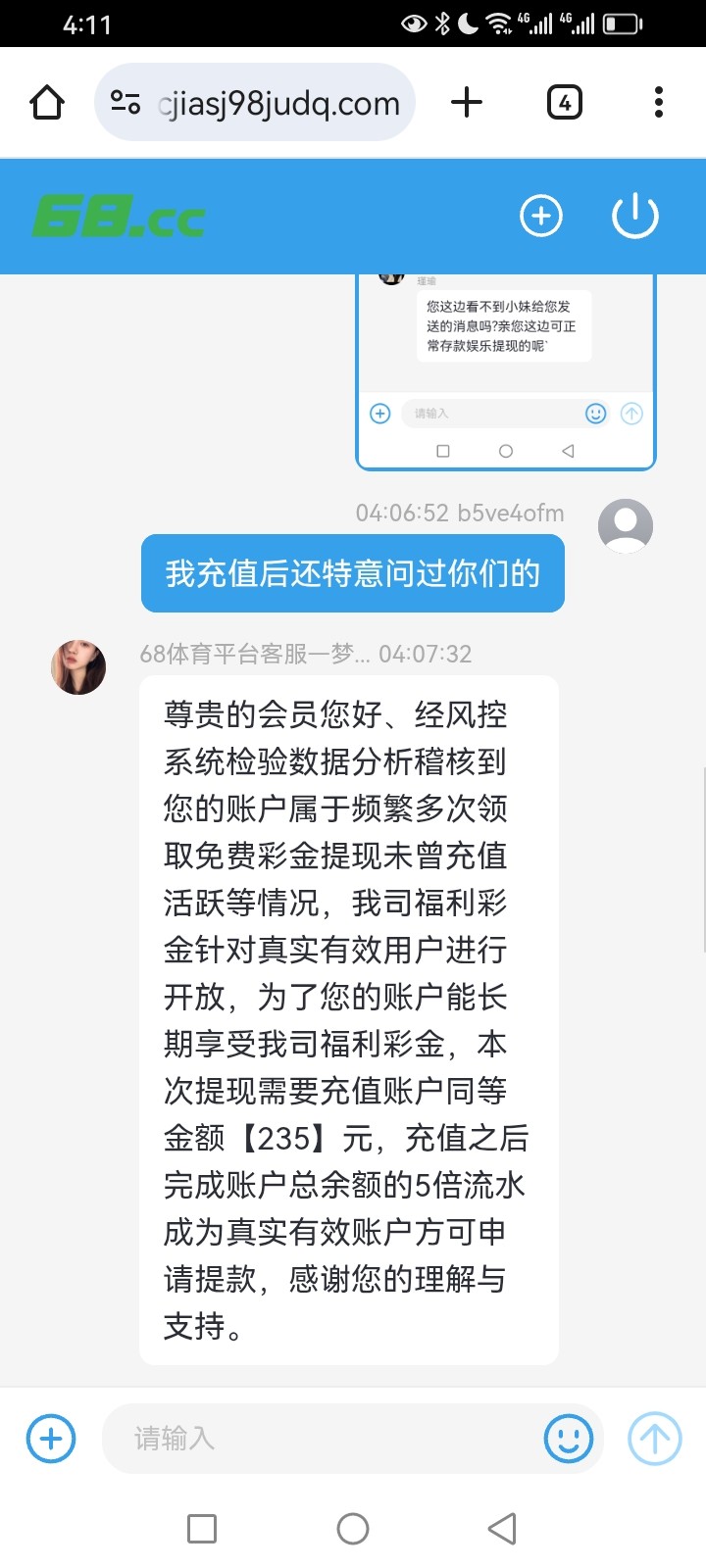Open the tab switcher showing 4 tabs
The width and height of the screenshot is (706, 1568).
tap(564, 102)
